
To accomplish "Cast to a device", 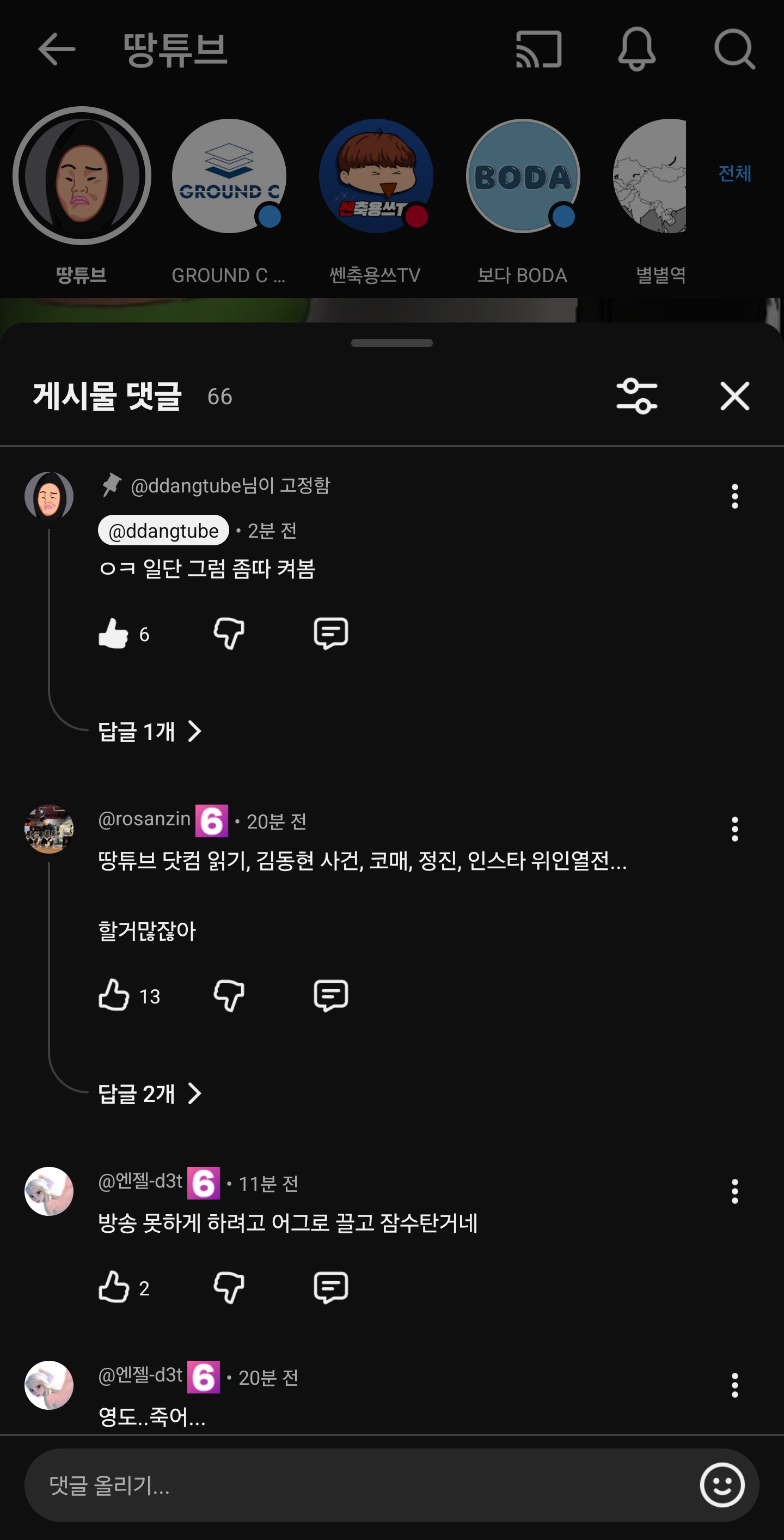I will click(538, 49).
